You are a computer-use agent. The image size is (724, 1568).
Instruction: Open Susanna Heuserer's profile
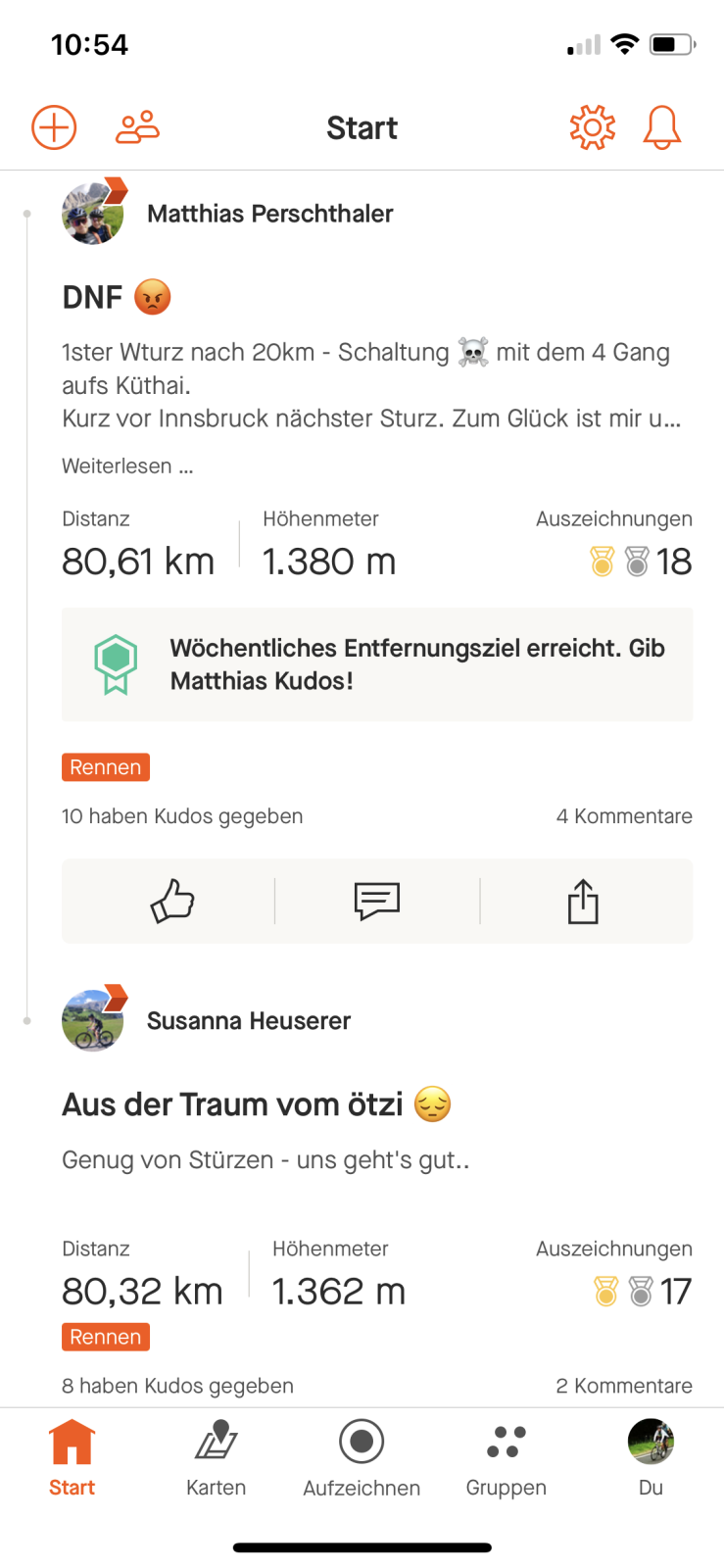pyautogui.click(x=248, y=1021)
